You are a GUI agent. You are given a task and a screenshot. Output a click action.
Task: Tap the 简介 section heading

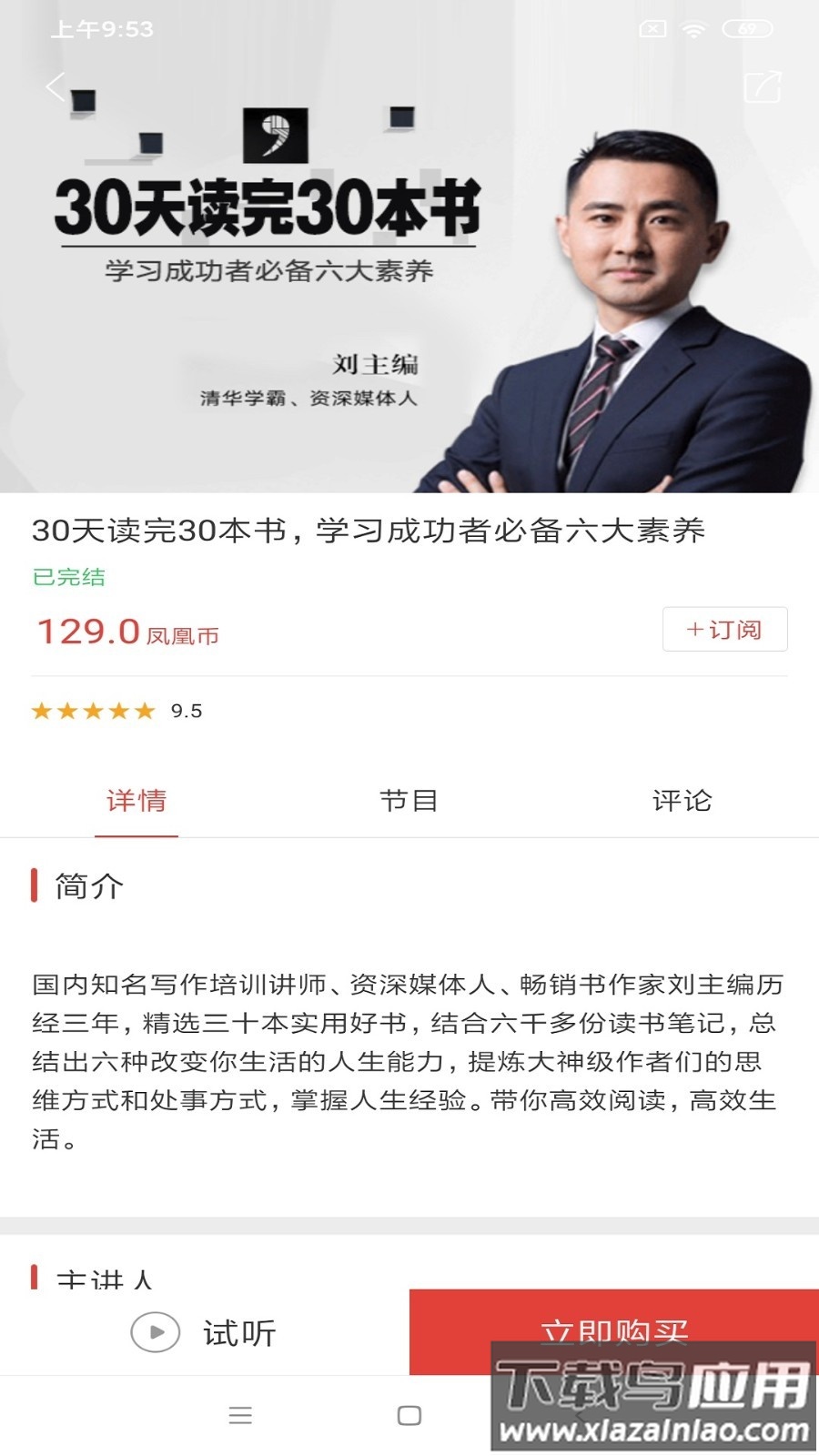tap(88, 885)
